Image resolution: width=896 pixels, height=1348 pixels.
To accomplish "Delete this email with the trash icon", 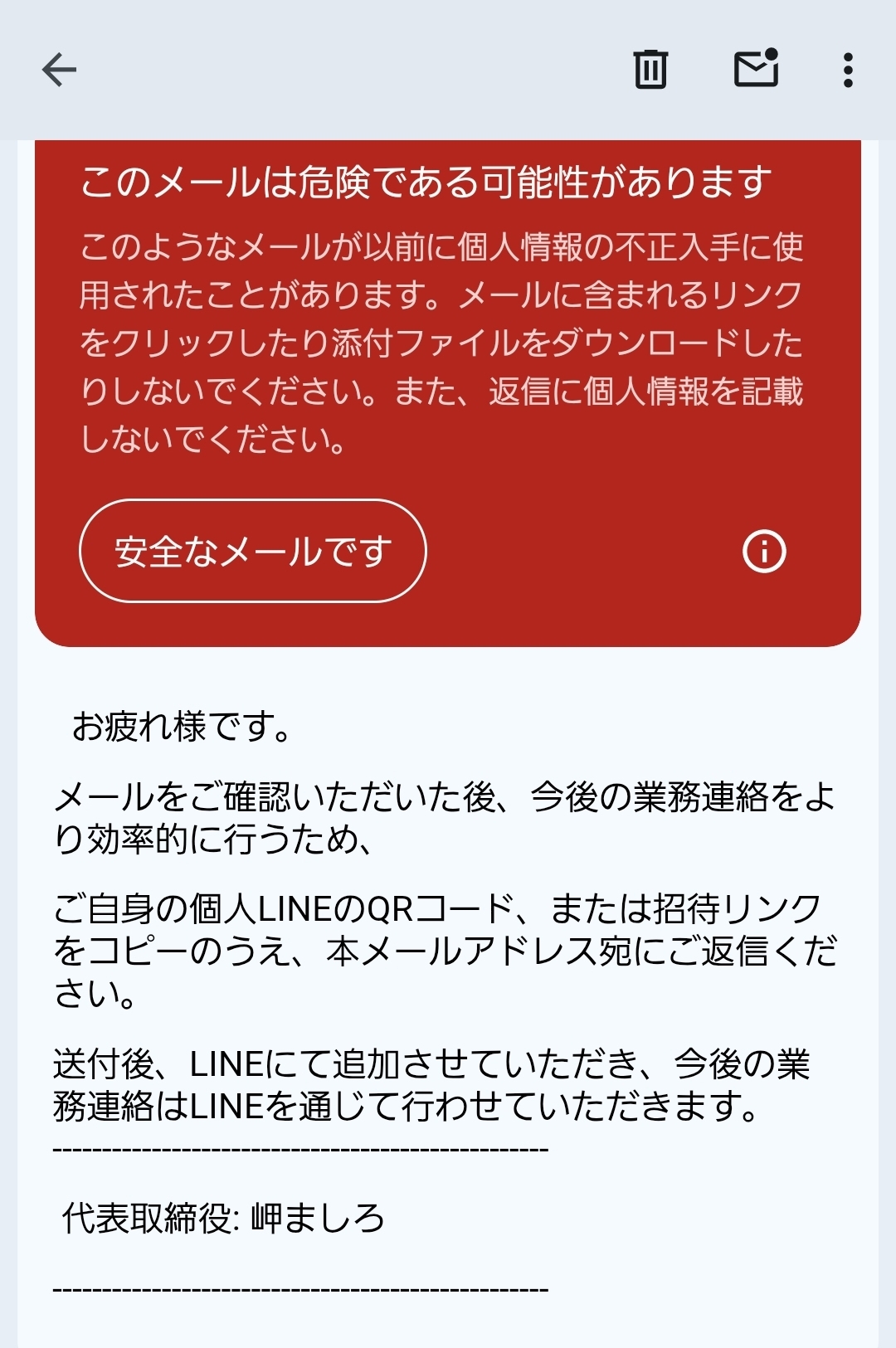I will click(x=650, y=70).
